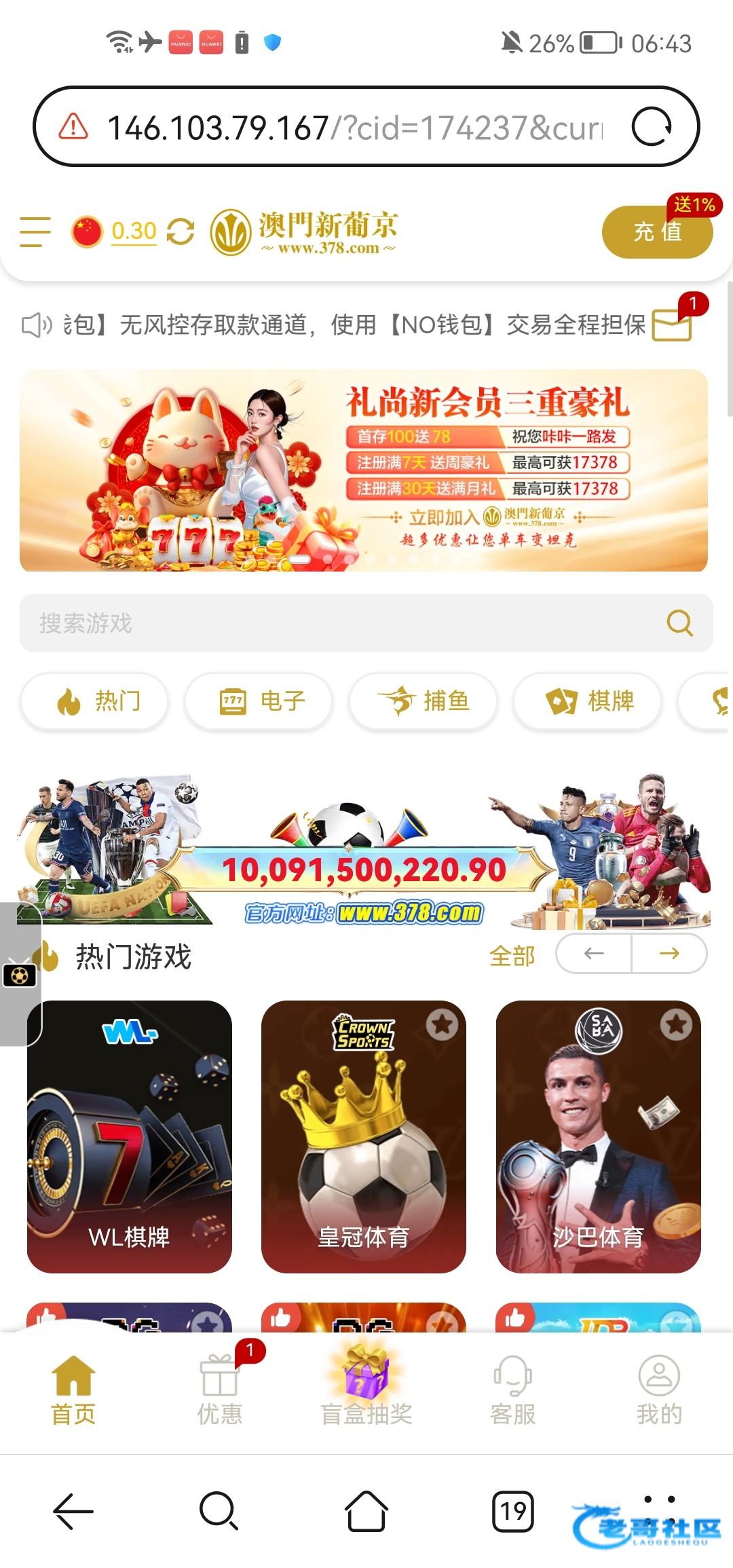Open the new member gift banner
This screenshot has width=733, height=1568.
coord(364,470)
